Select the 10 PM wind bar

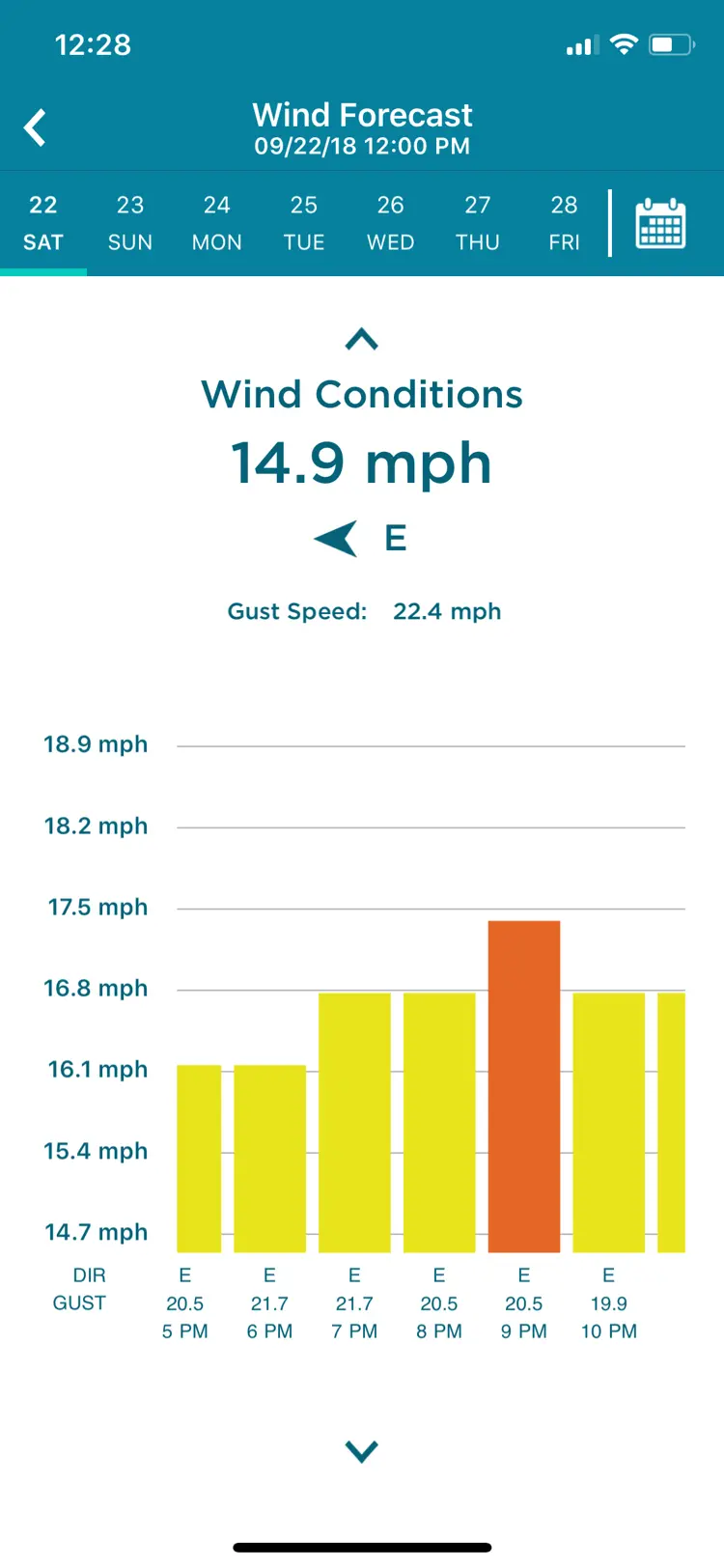pos(609,1122)
